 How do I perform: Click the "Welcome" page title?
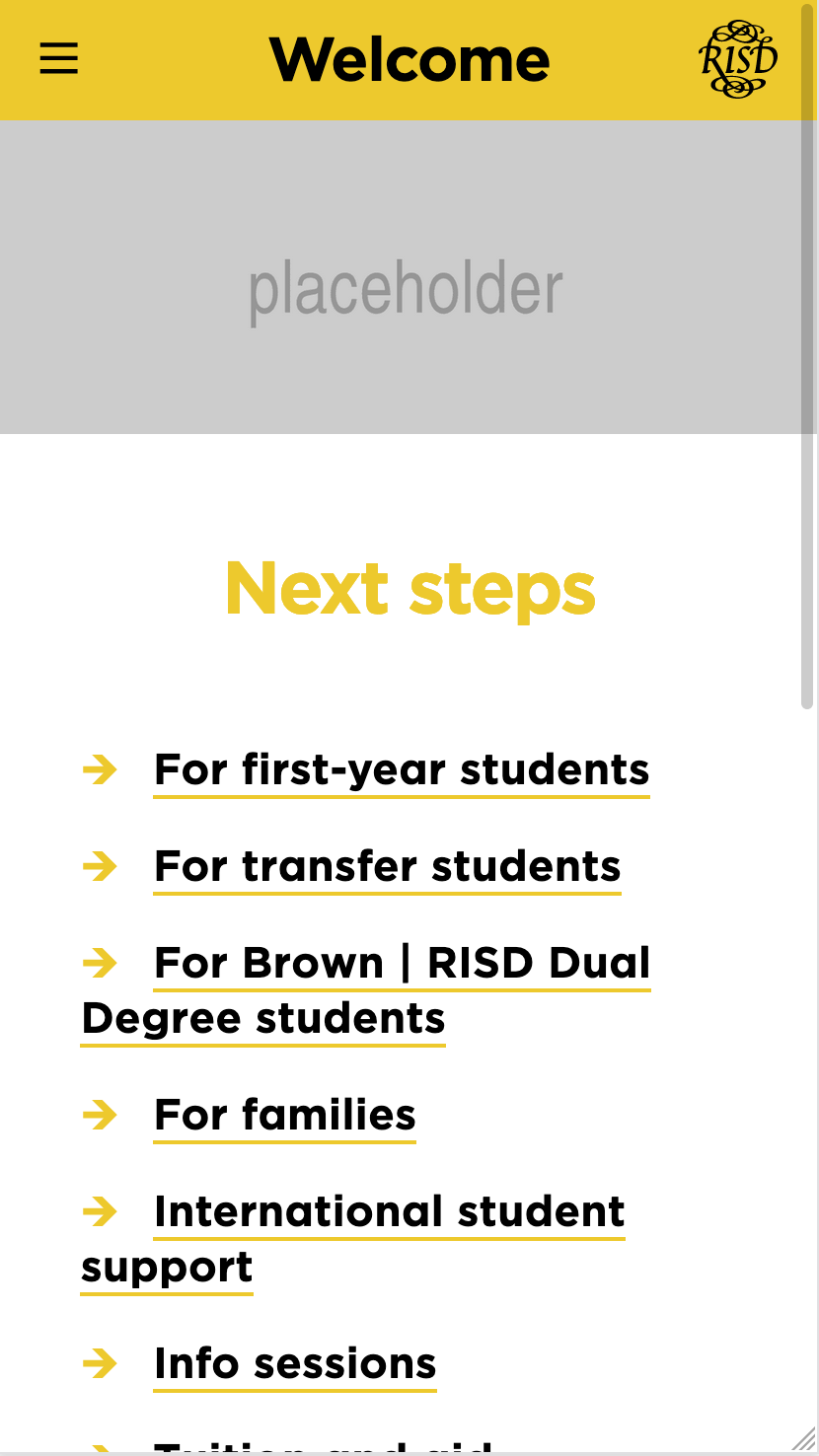(410, 59)
